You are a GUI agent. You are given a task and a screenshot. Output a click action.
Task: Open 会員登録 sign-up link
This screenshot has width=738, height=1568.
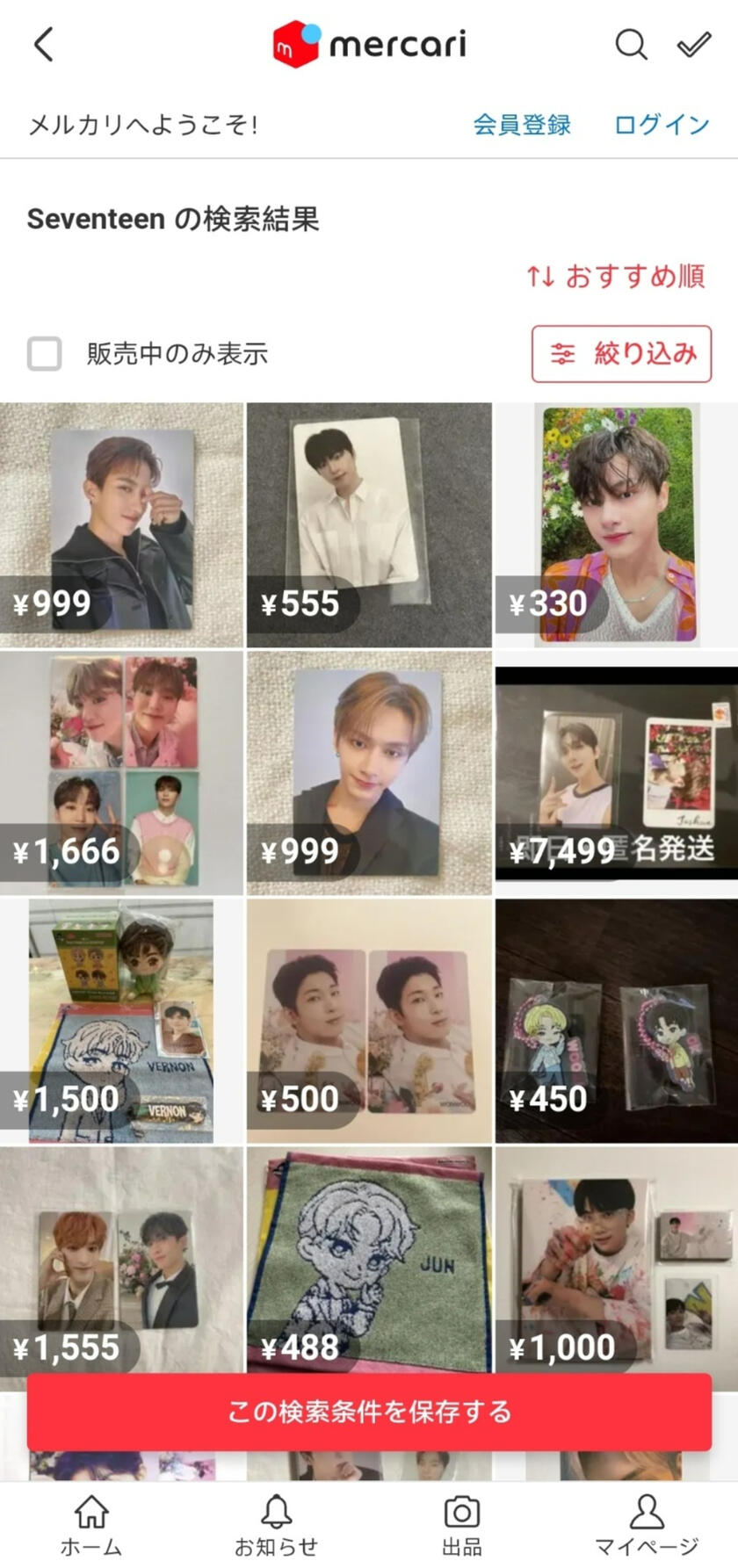(x=522, y=125)
